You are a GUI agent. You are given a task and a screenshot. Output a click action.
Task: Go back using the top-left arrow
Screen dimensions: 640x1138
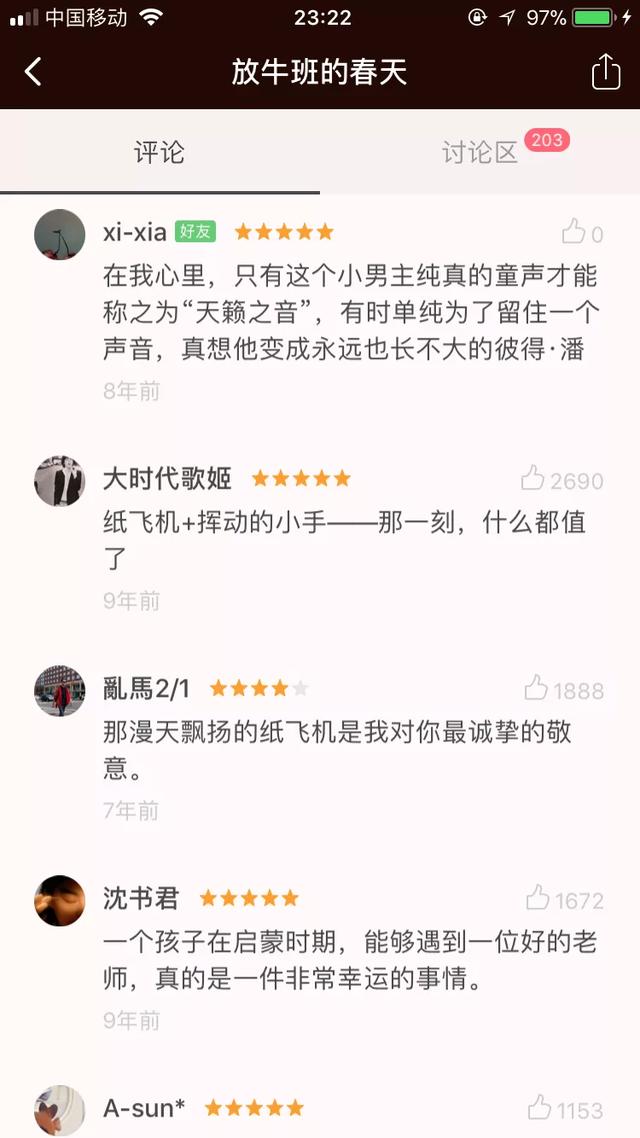[33, 72]
